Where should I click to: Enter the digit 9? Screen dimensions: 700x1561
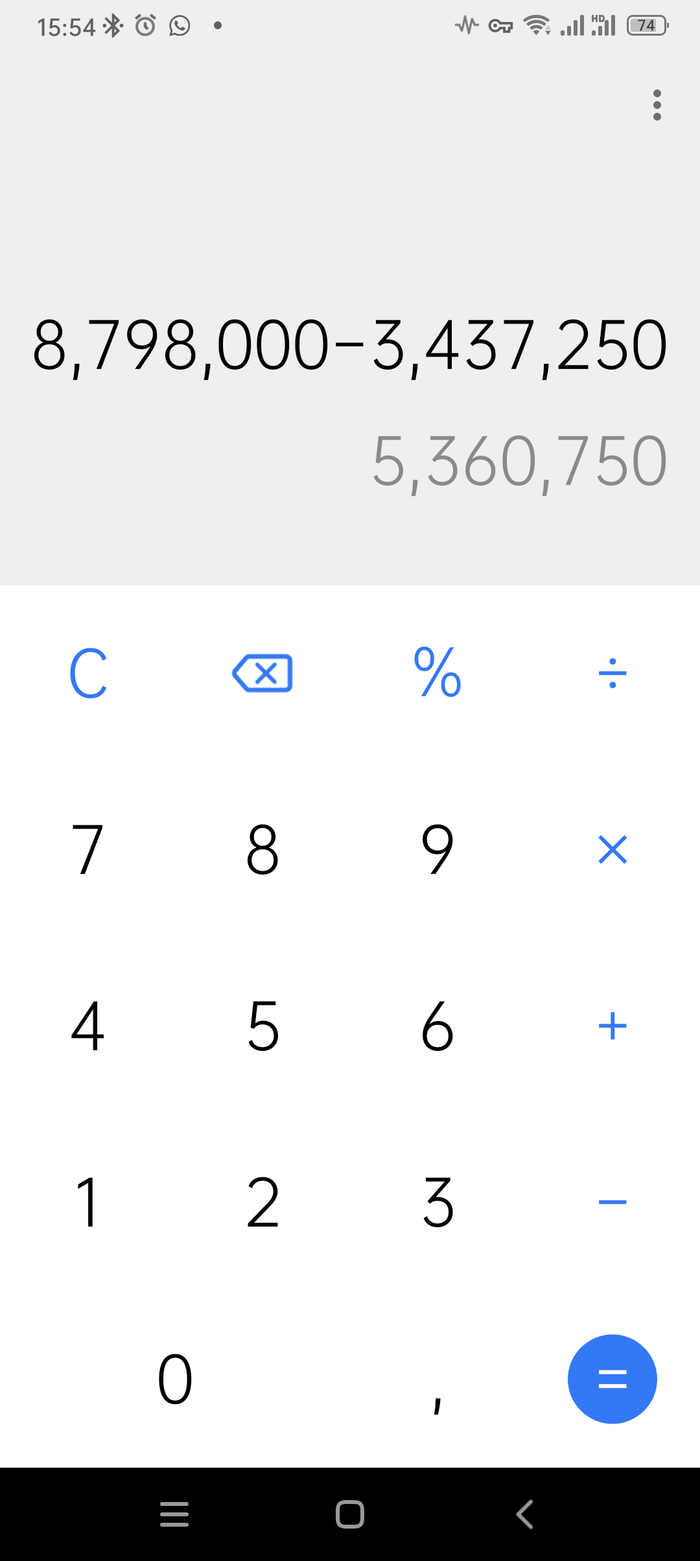click(437, 850)
